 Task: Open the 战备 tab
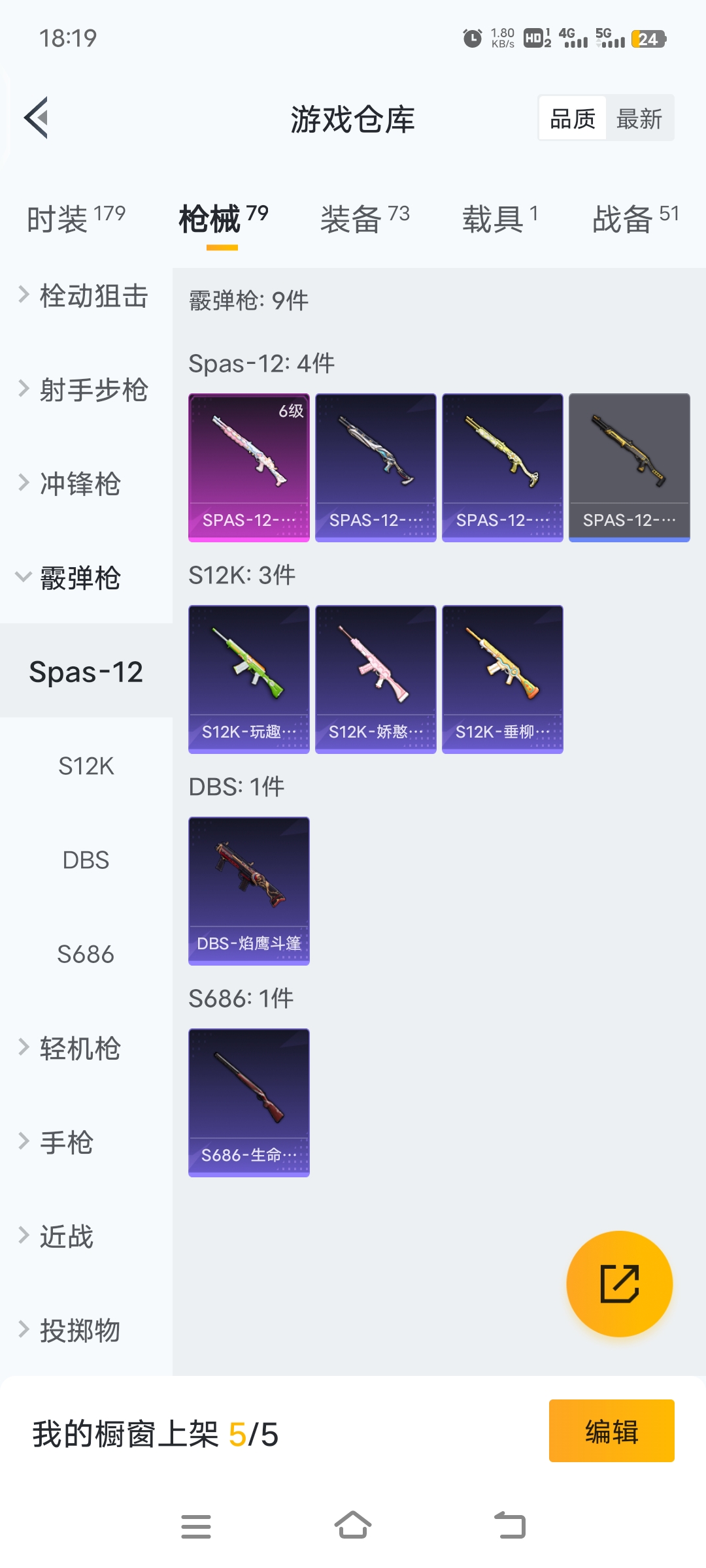(635, 218)
